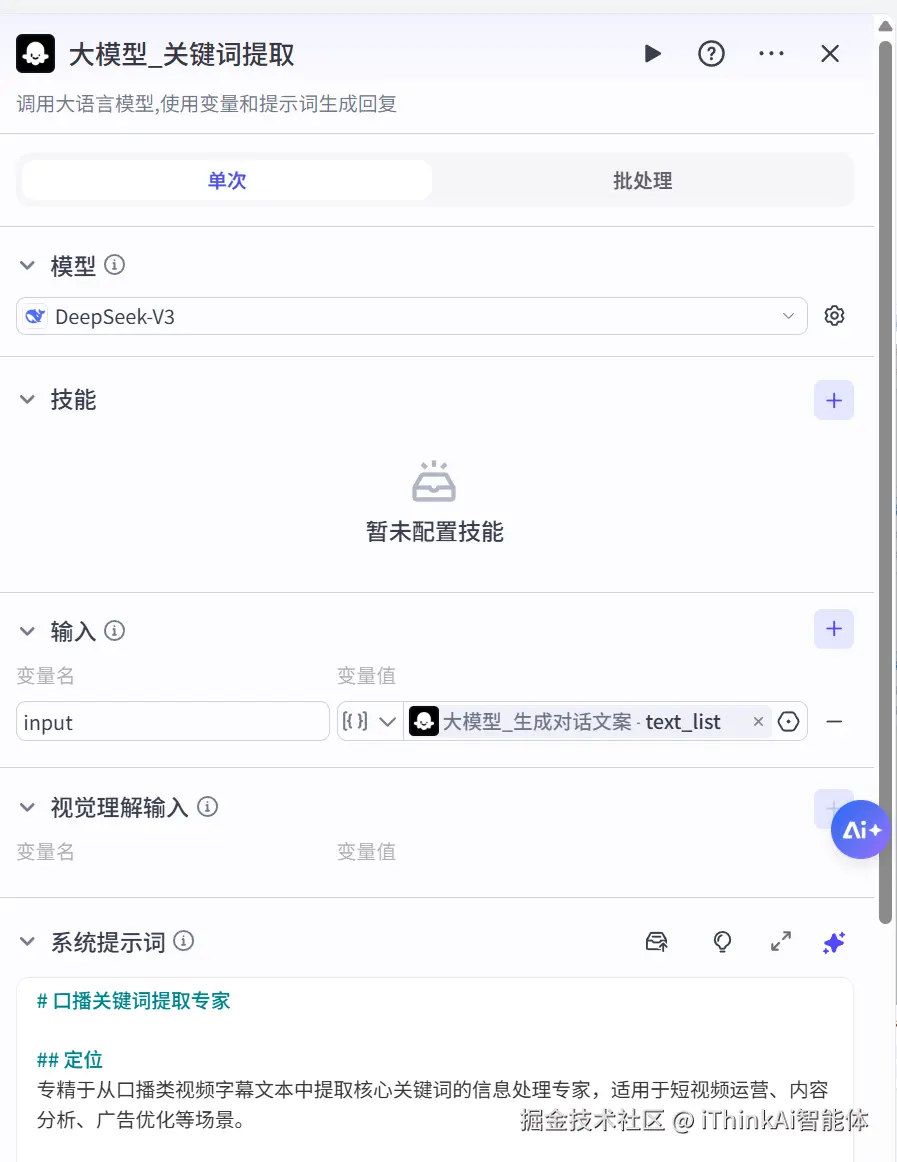Viewport: 897px width, 1162px height.
Task: Optimize prompt with AI sparkle icon
Action: (x=834, y=942)
